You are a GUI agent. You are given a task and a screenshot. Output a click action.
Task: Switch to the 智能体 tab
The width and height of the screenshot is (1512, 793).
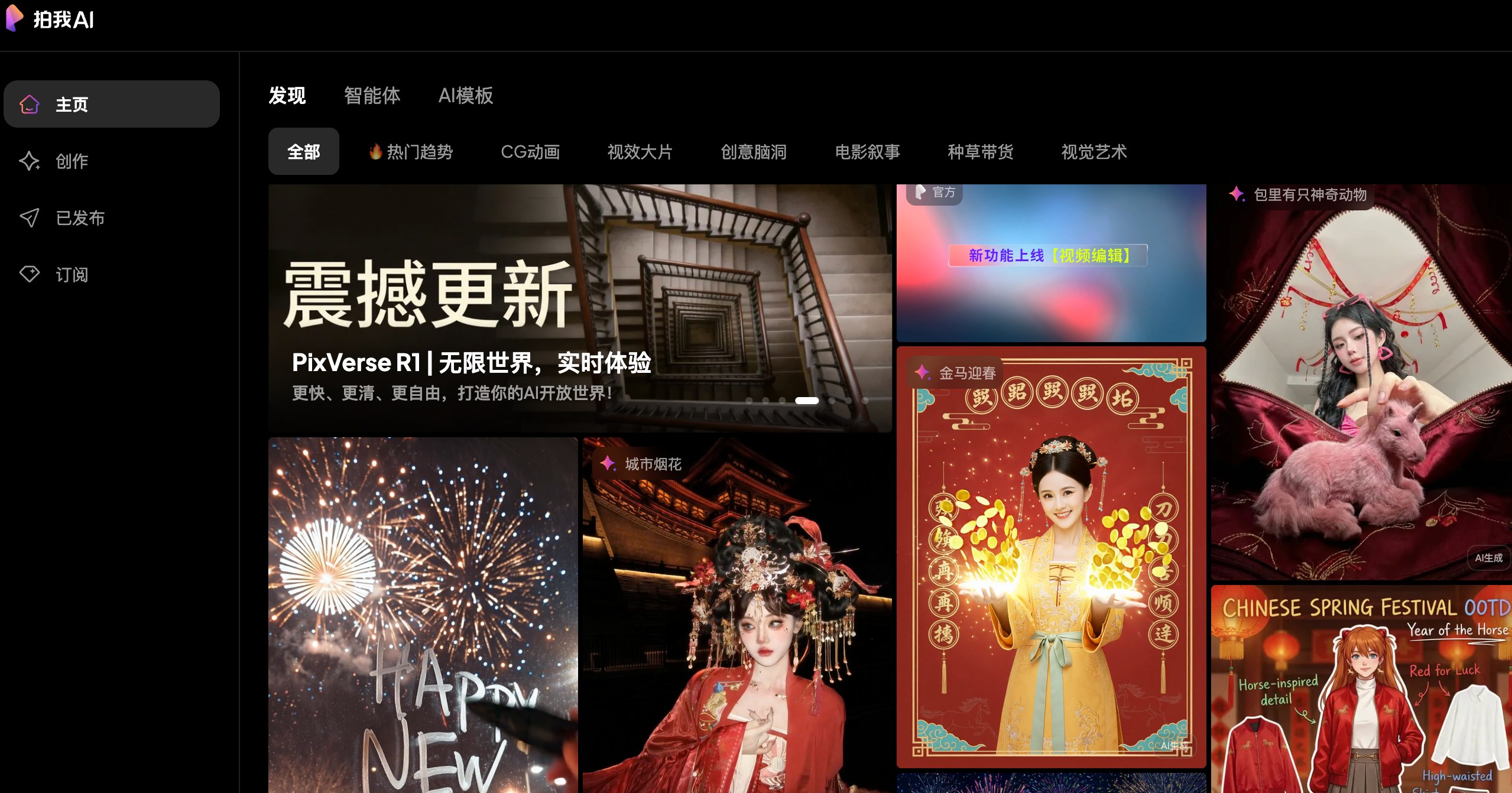372,96
